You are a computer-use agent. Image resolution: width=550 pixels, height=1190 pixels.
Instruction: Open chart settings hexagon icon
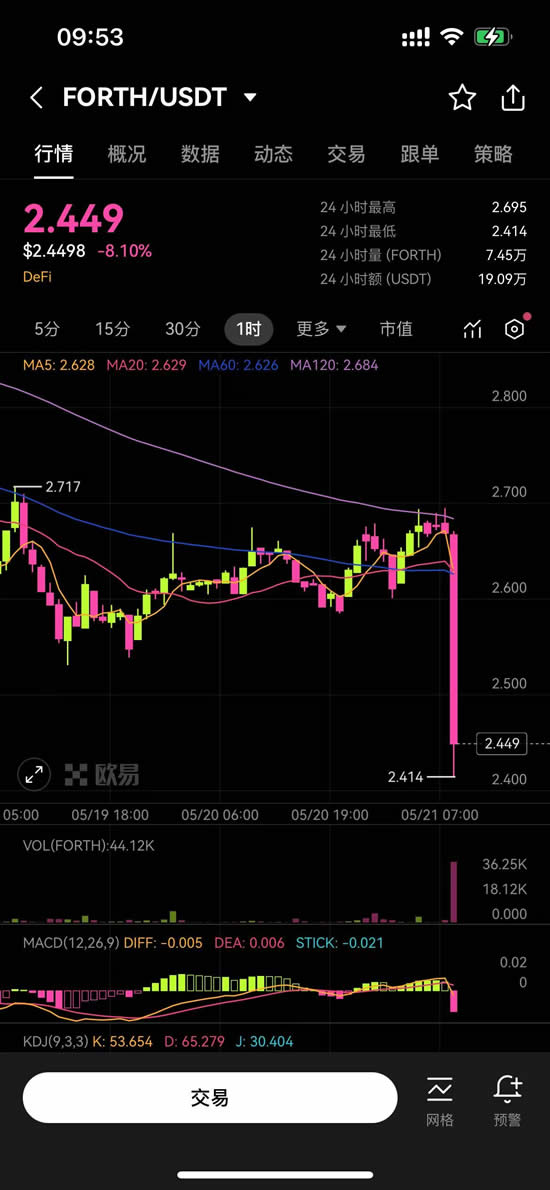[x=514, y=329]
